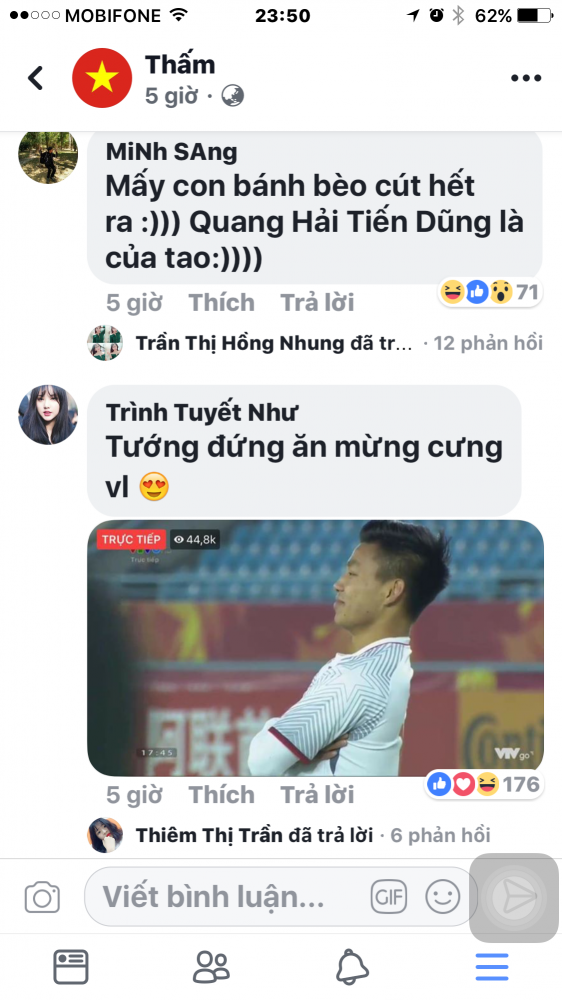Open the hamburger menu tab
This screenshot has width=562, height=1000.
tap(492, 967)
